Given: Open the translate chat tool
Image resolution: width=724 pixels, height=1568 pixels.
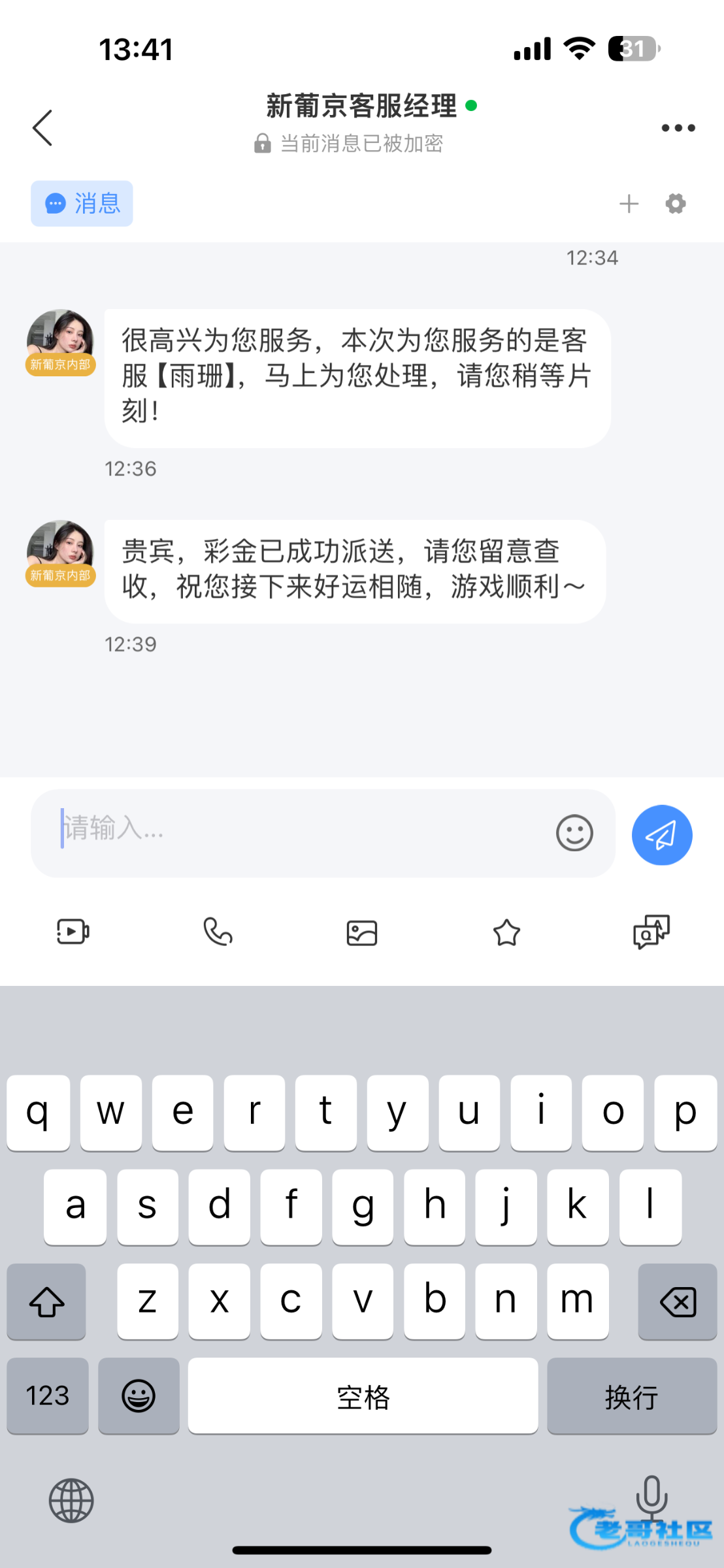Looking at the screenshot, I should [x=651, y=932].
